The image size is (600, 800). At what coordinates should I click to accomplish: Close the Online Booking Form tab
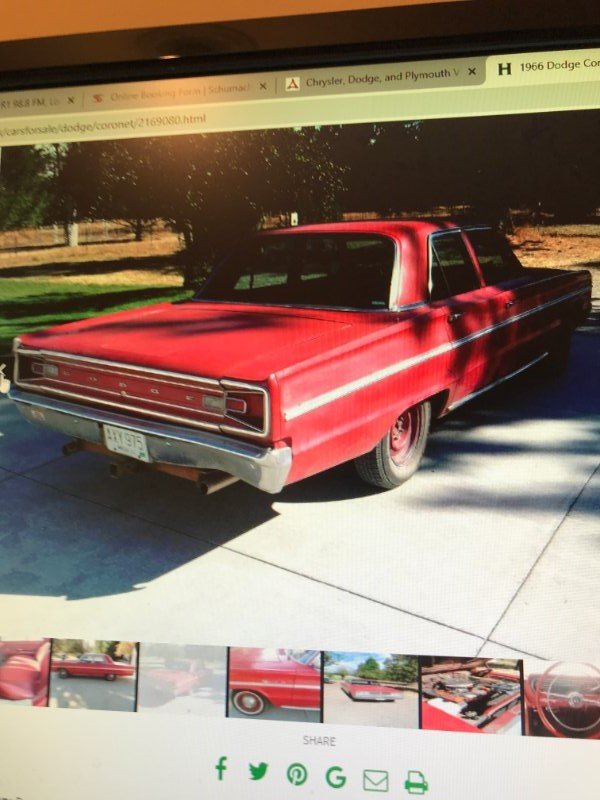point(264,87)
